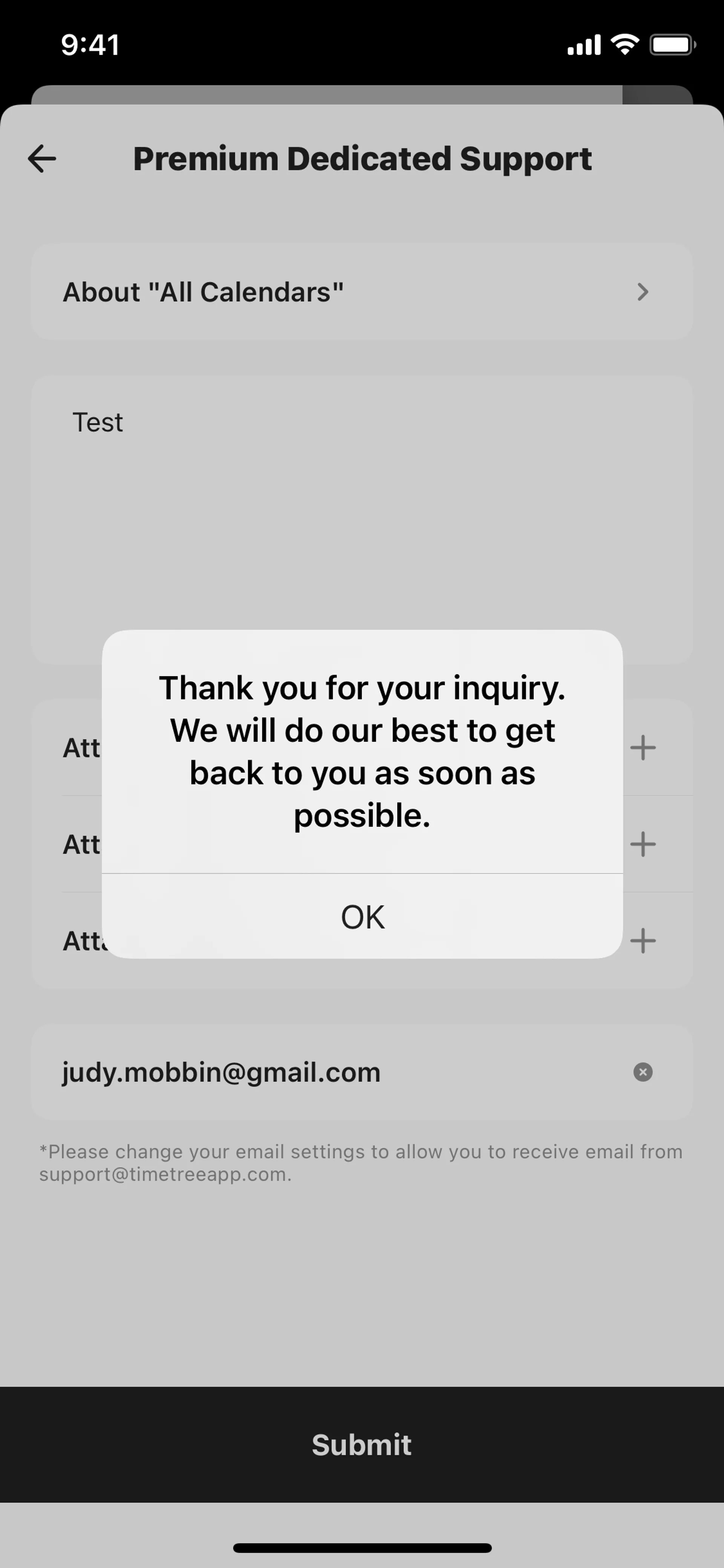Submit the support inquiry
The image size is (724, 1568).
[361, 1444]
